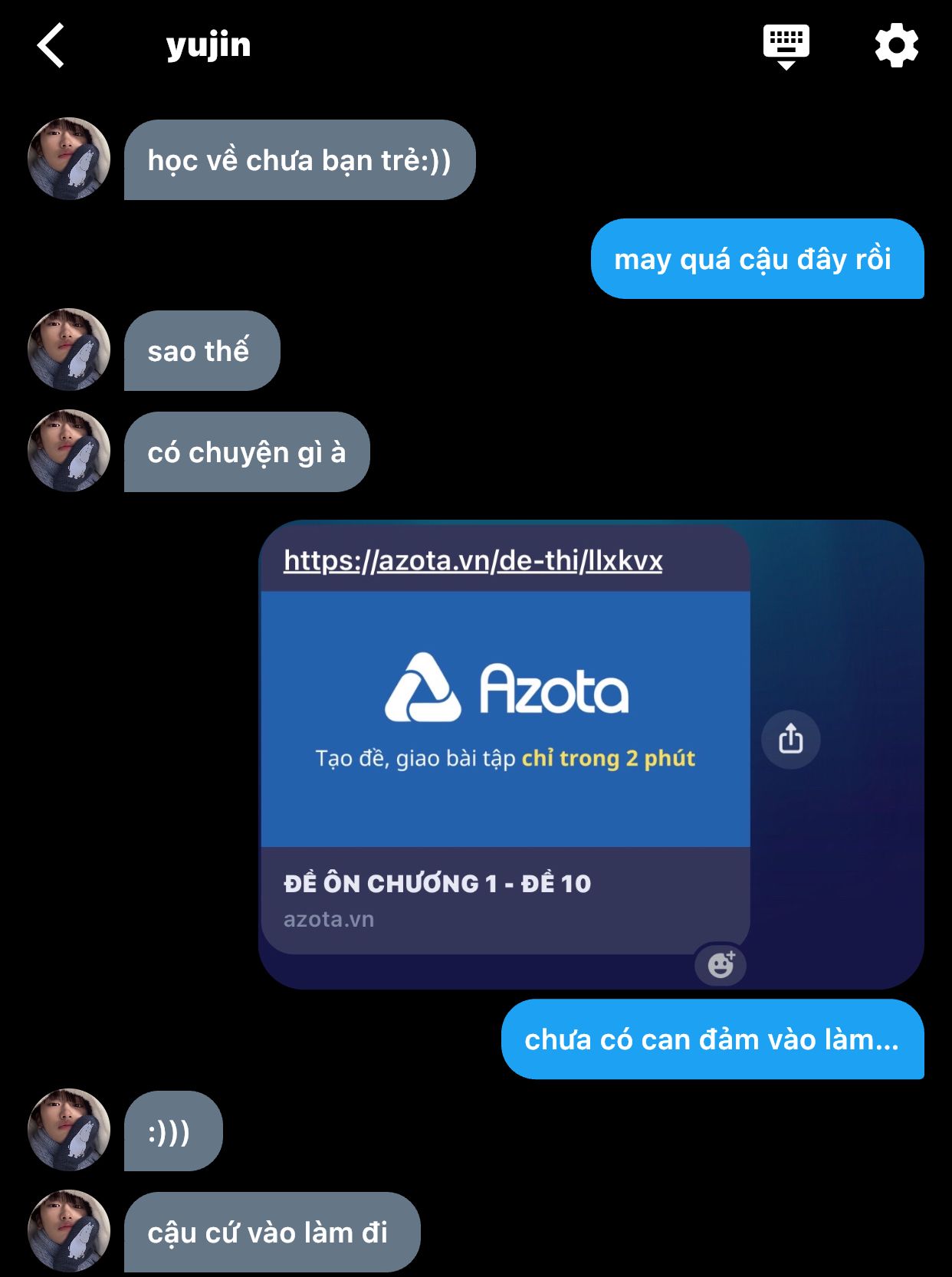Open the azota.vn/de-thi/llxkvx link
Screen dimensions: 952x1277
pyautogui.click(x=472, y=560)
